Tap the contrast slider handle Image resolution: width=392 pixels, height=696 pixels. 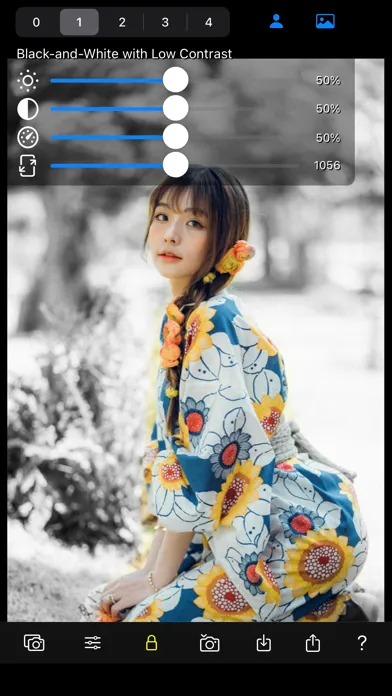coord(175,108)
